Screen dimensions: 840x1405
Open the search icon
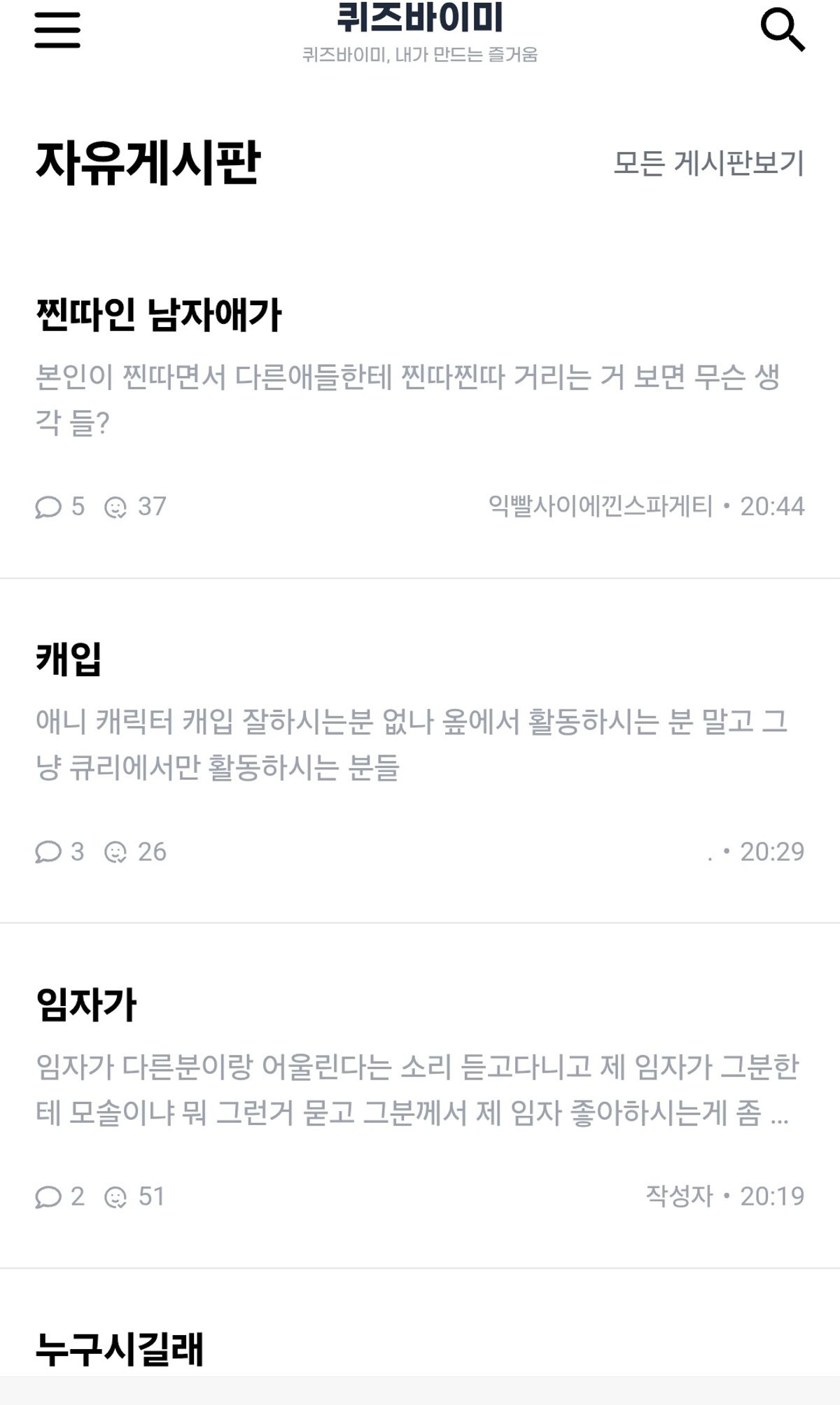point(782,29)
